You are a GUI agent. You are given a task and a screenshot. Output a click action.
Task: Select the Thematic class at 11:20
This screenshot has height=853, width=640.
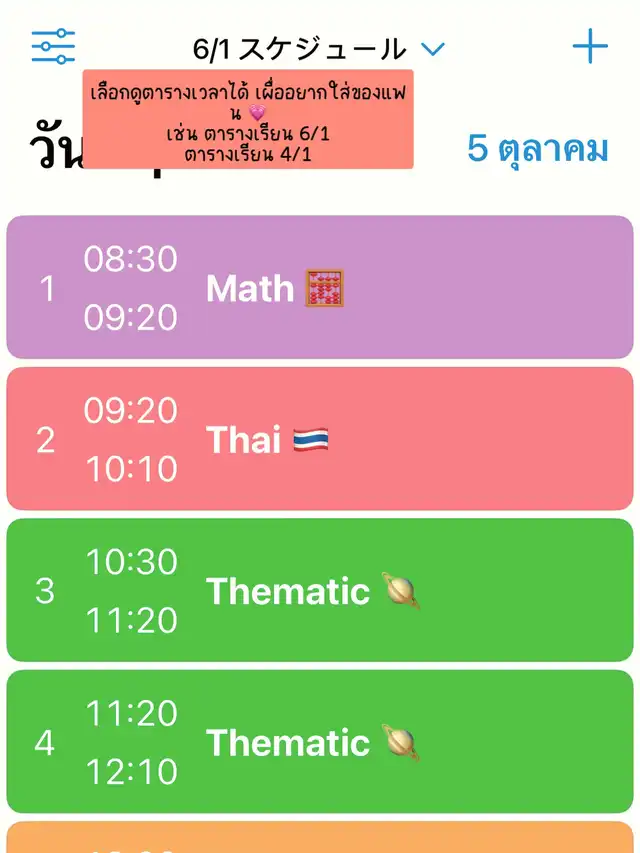click(320, 742)
